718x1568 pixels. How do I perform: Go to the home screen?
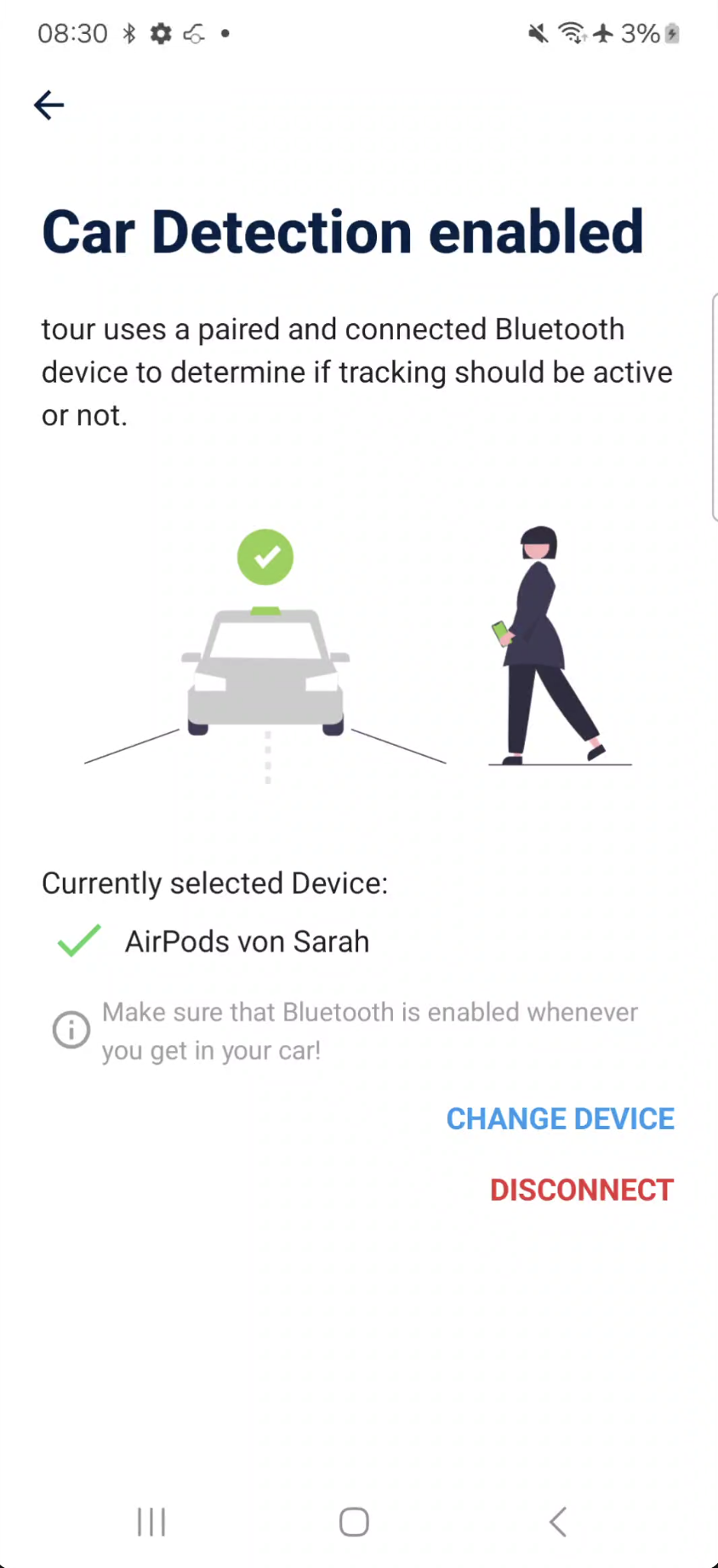point(354,1521)
